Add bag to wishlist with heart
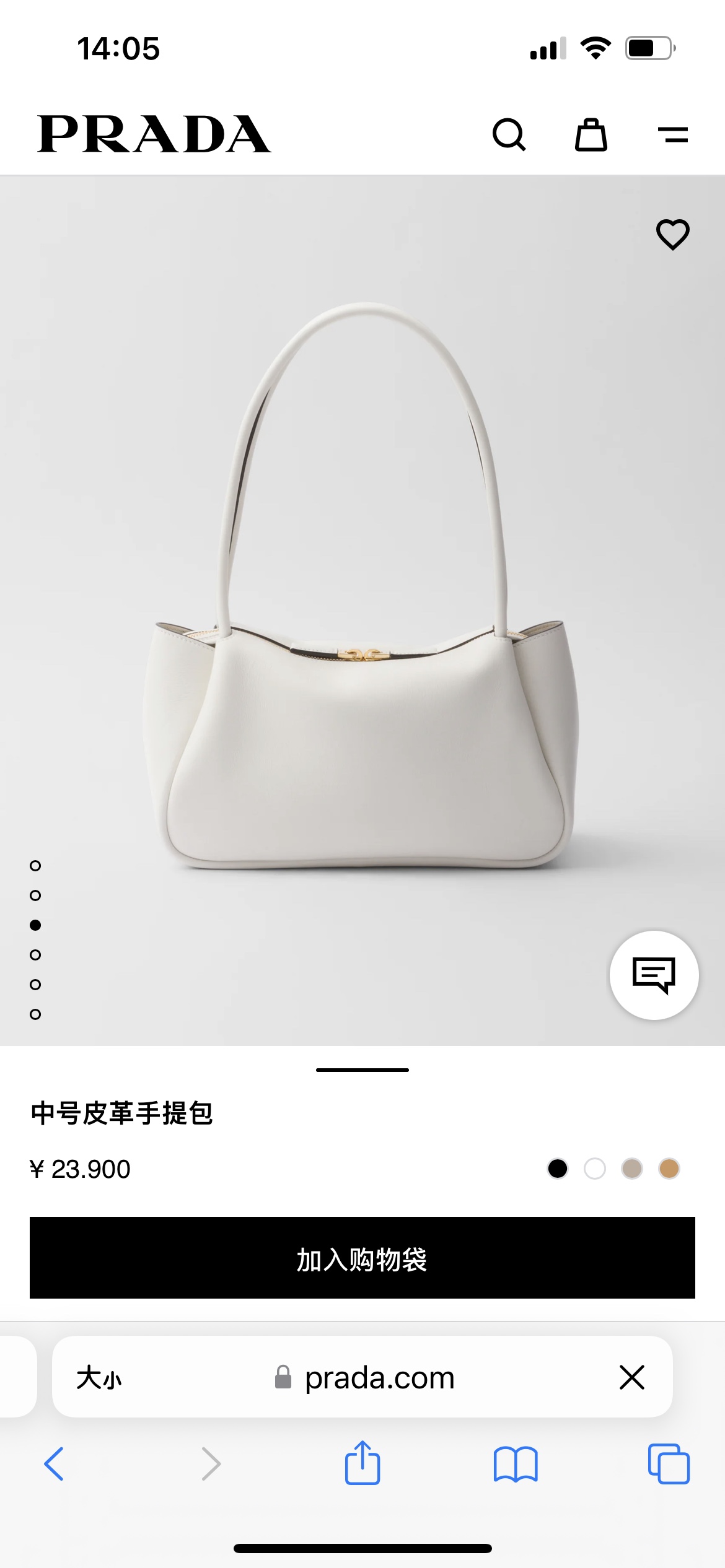 pyautogui.click(x=672, y=235)
